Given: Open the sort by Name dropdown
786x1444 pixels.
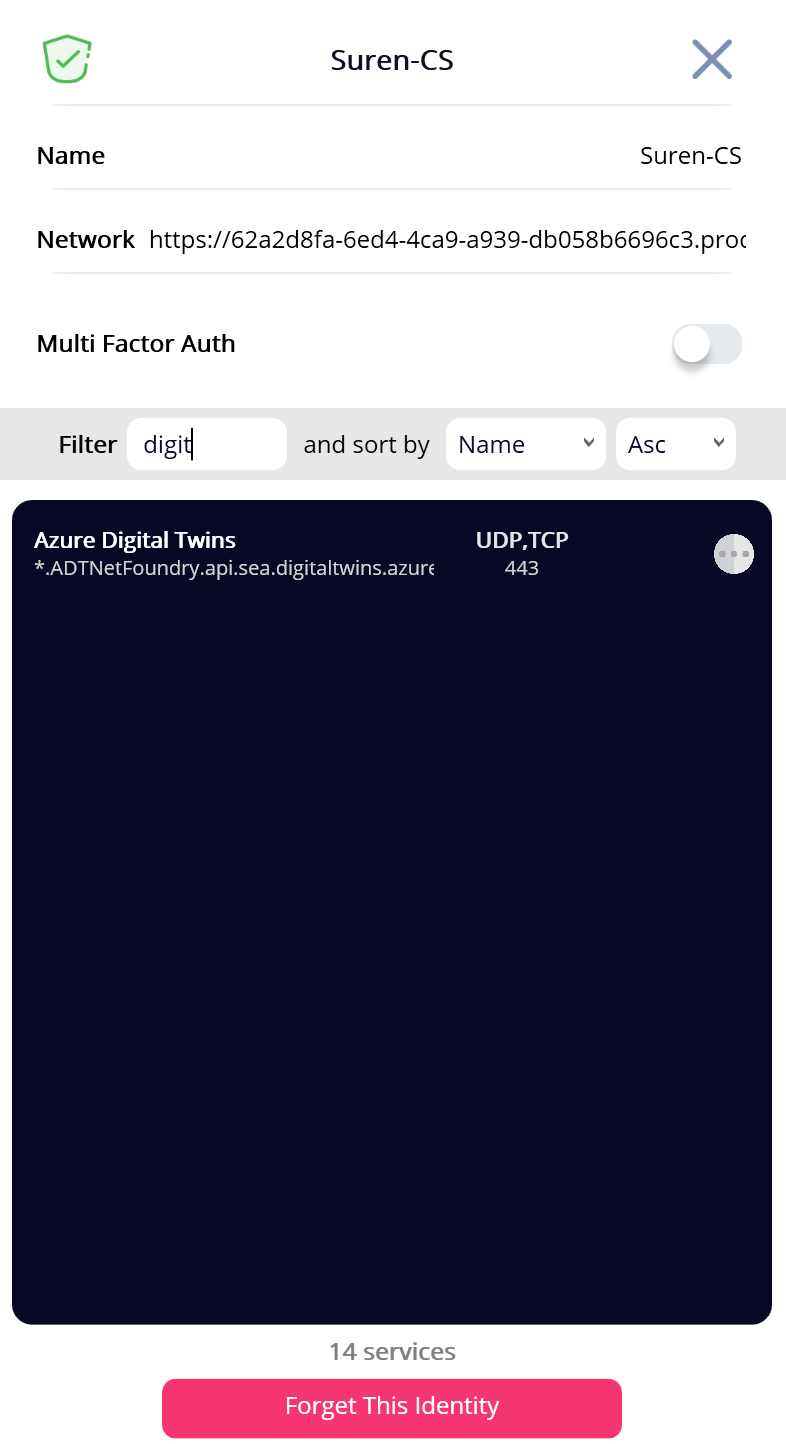Looking at the screenshot, I should click(525, 445).
